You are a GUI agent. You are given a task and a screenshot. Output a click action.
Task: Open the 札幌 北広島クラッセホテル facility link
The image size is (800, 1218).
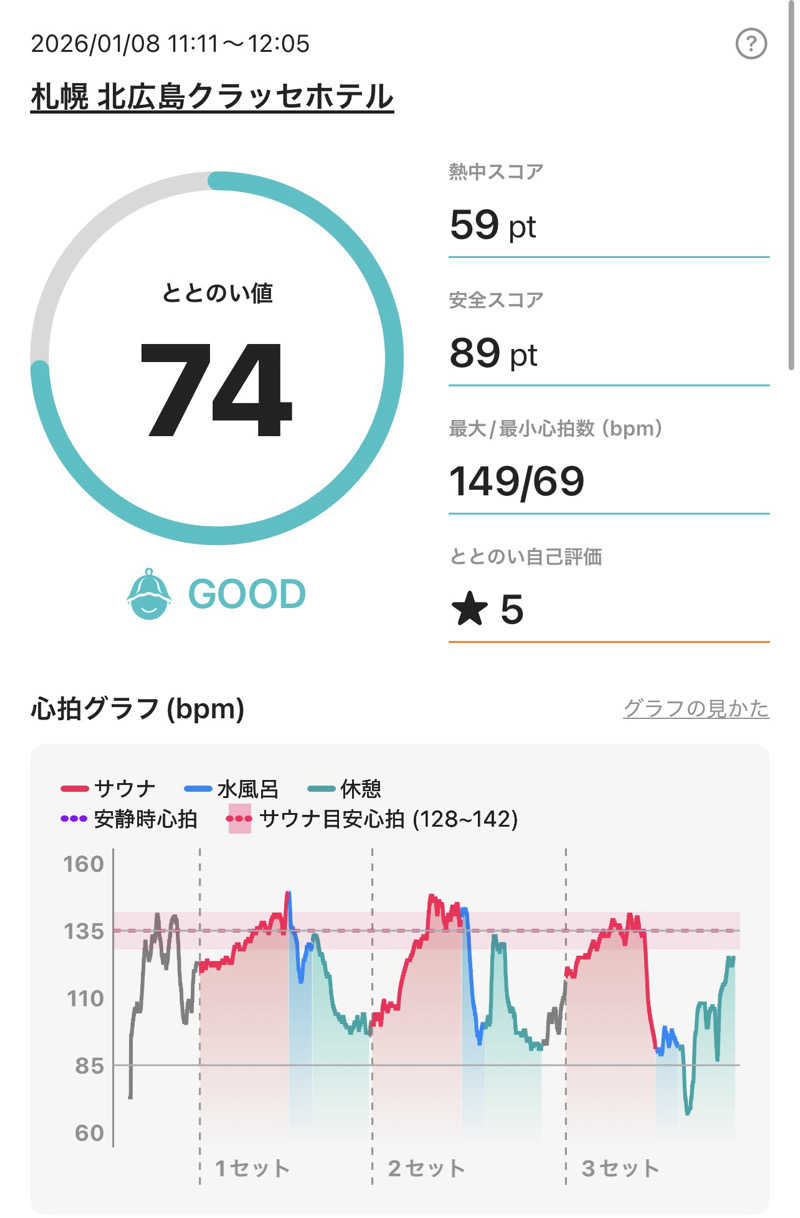tap(212, 97)
